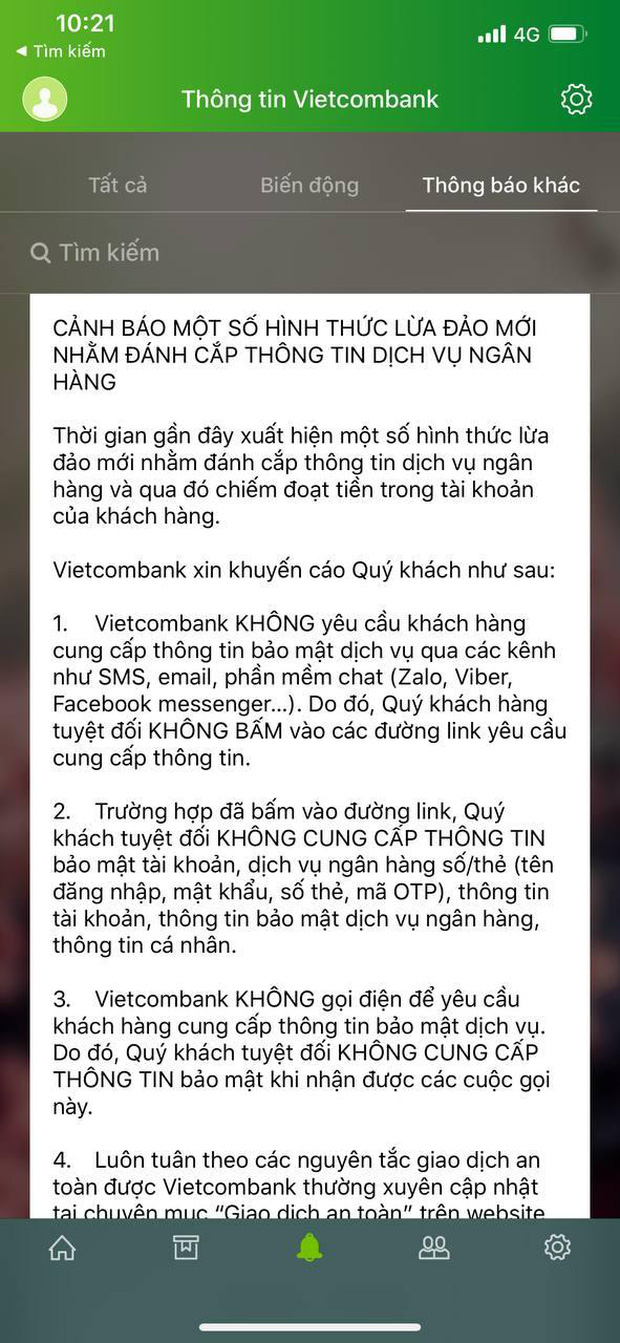Screen dimensions: 620x1343
Task: Switch to the Tất cả tab
Action: [118, 185]
